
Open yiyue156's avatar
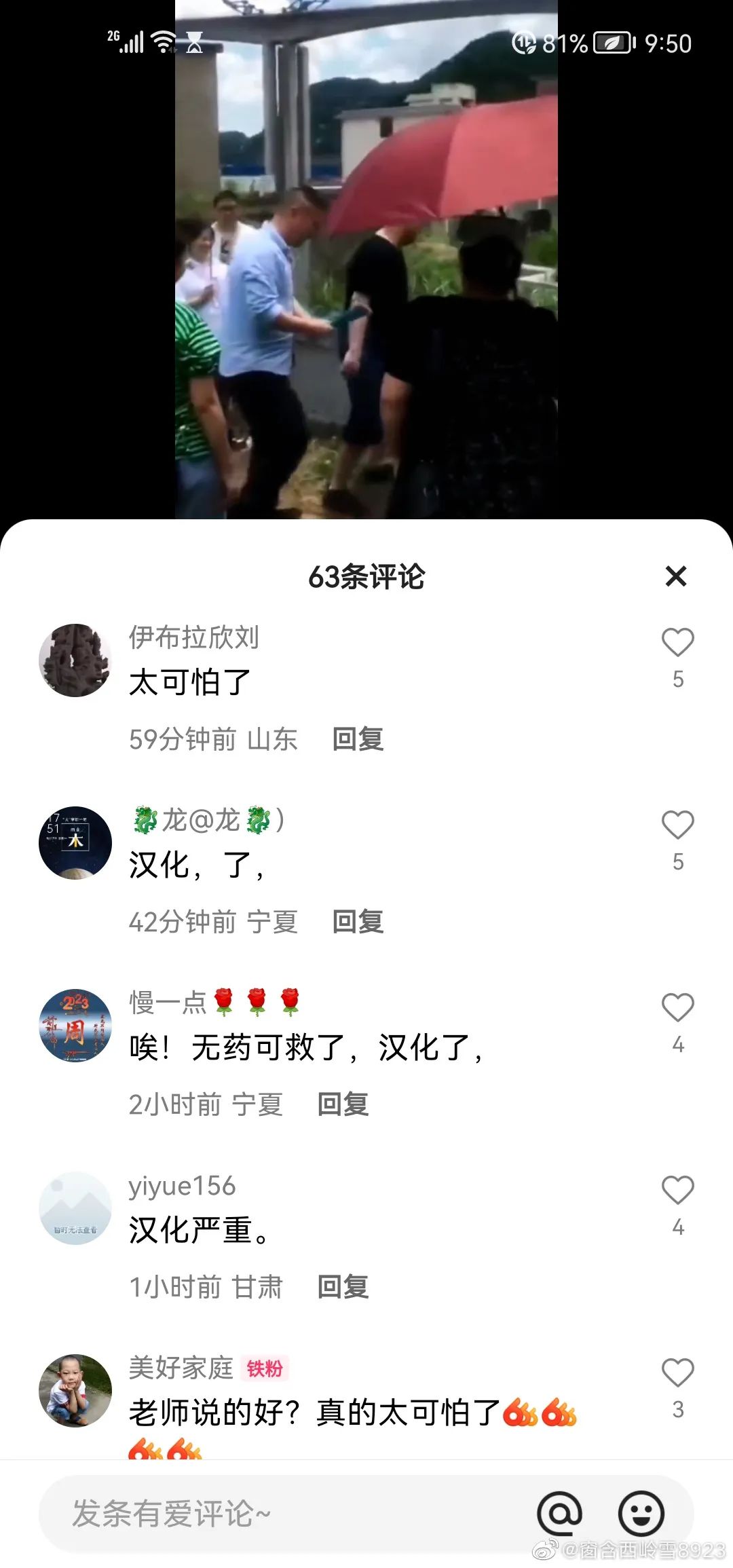pyautogui.click(x=75, y=1208)
